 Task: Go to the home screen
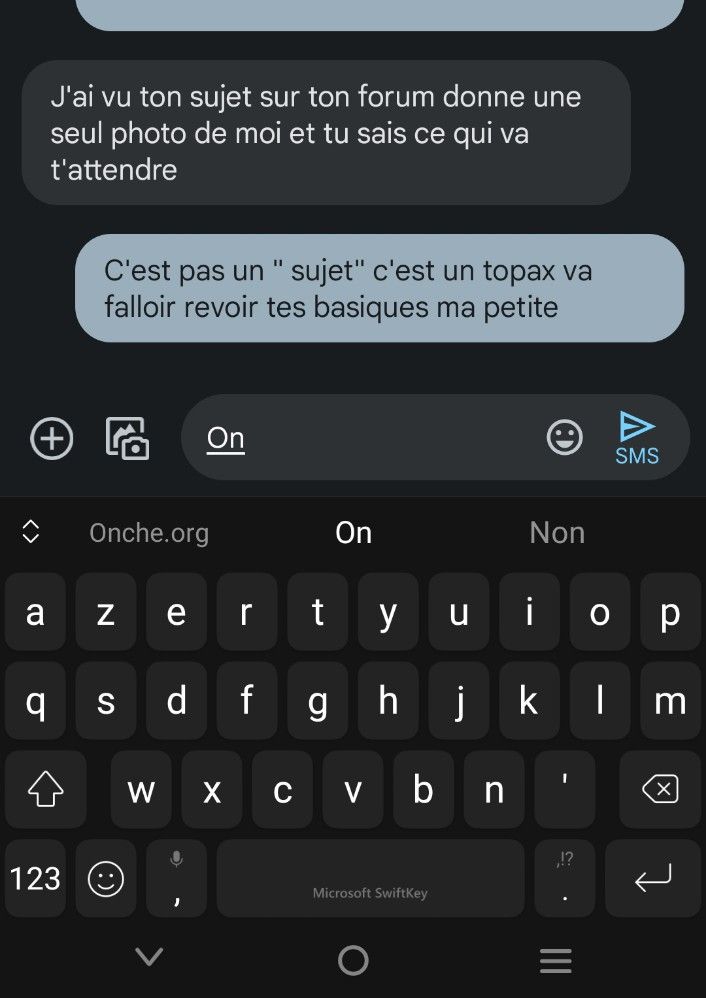point(353,960)
